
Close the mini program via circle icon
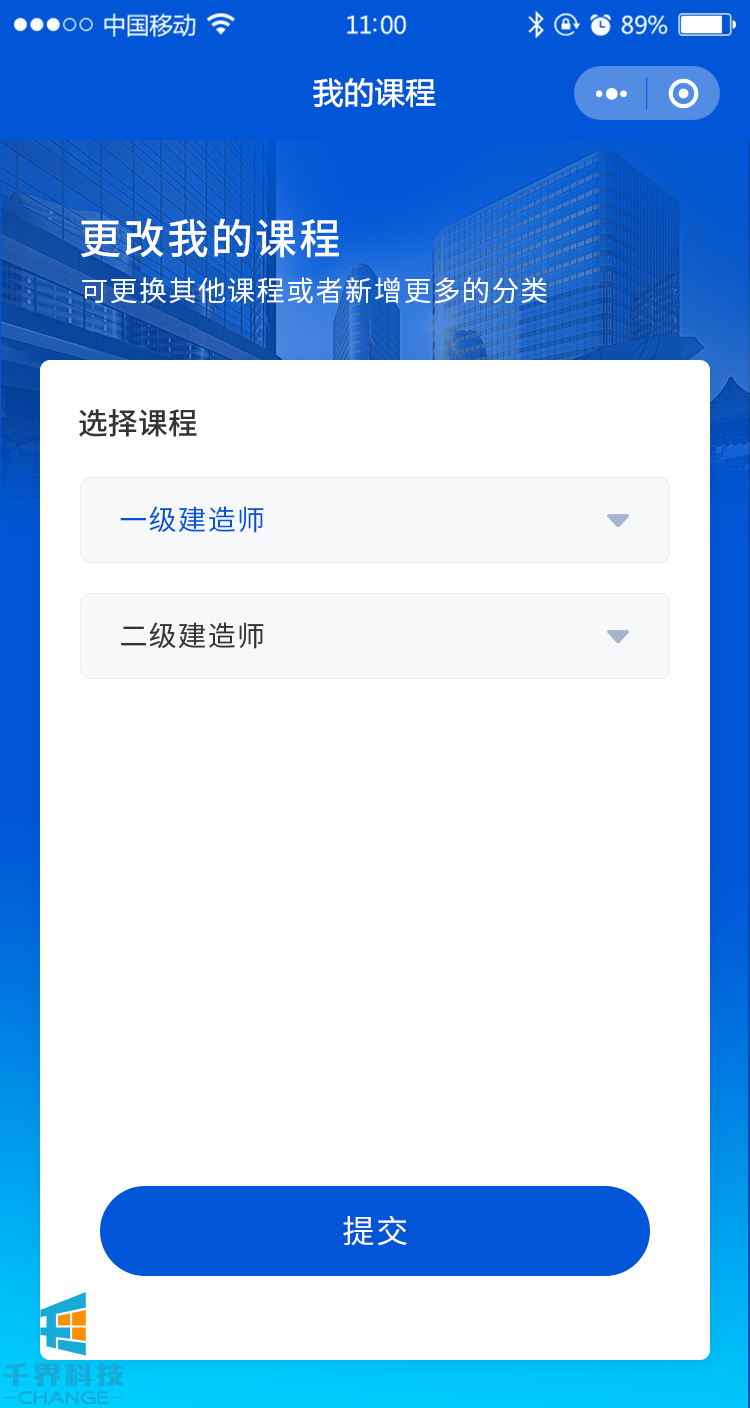[x=683, y=94]
